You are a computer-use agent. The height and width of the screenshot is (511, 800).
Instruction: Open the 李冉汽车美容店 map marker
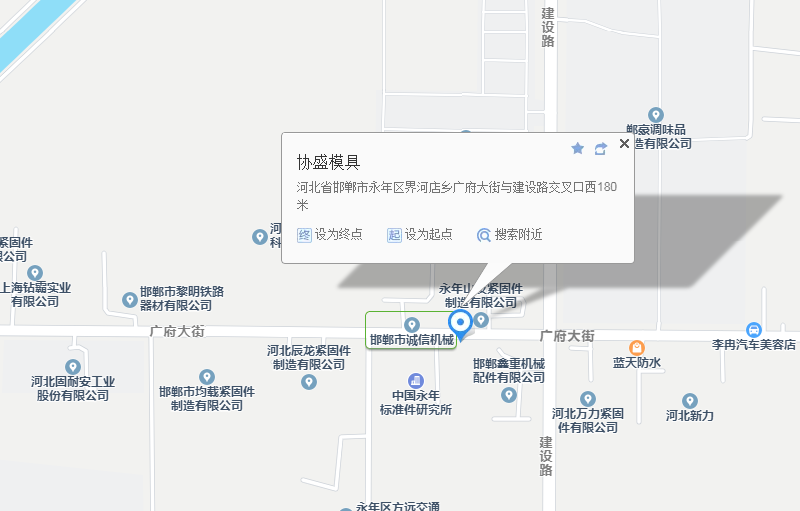click(x=754, y=329)
